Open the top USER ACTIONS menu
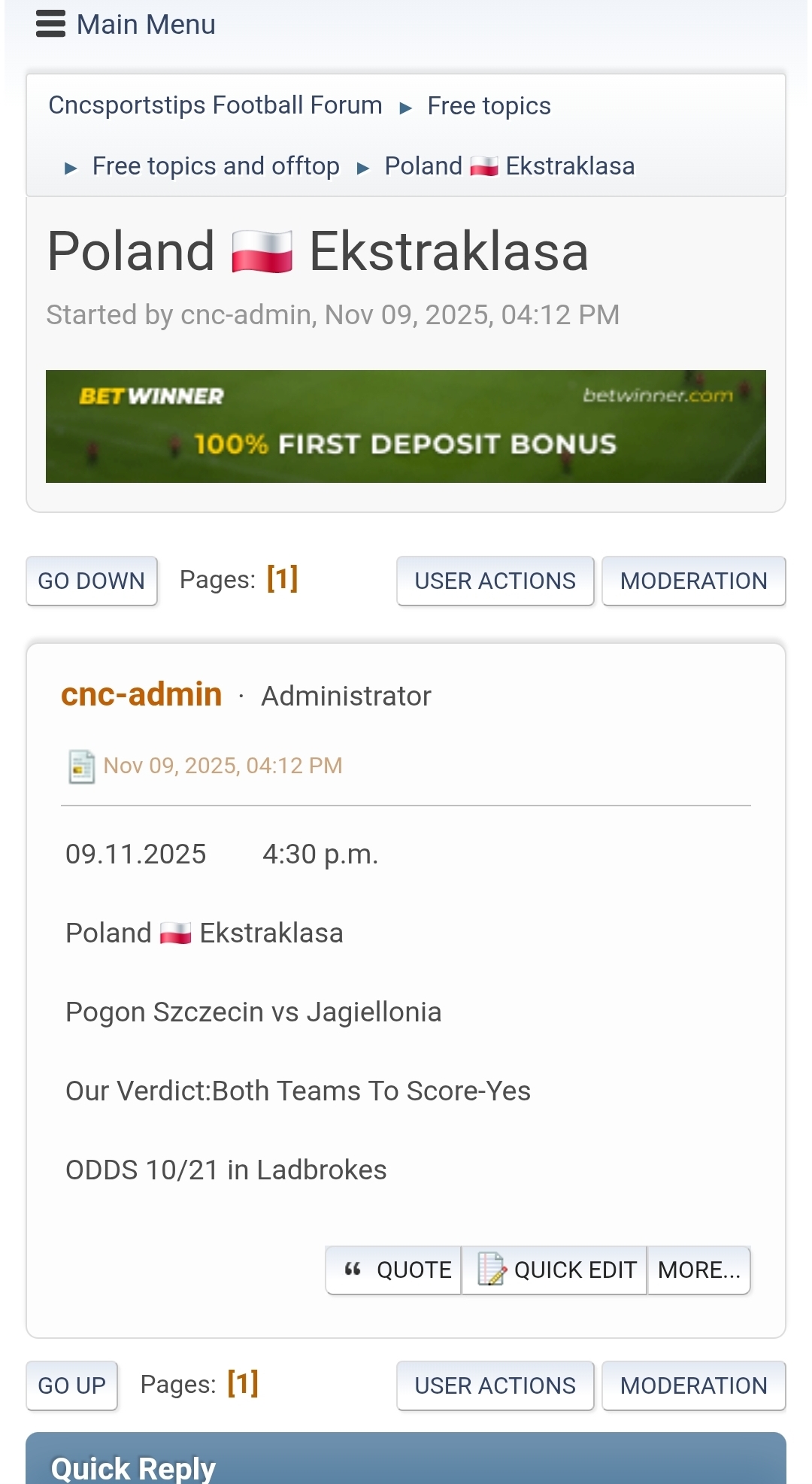 (x=495, y=581)
